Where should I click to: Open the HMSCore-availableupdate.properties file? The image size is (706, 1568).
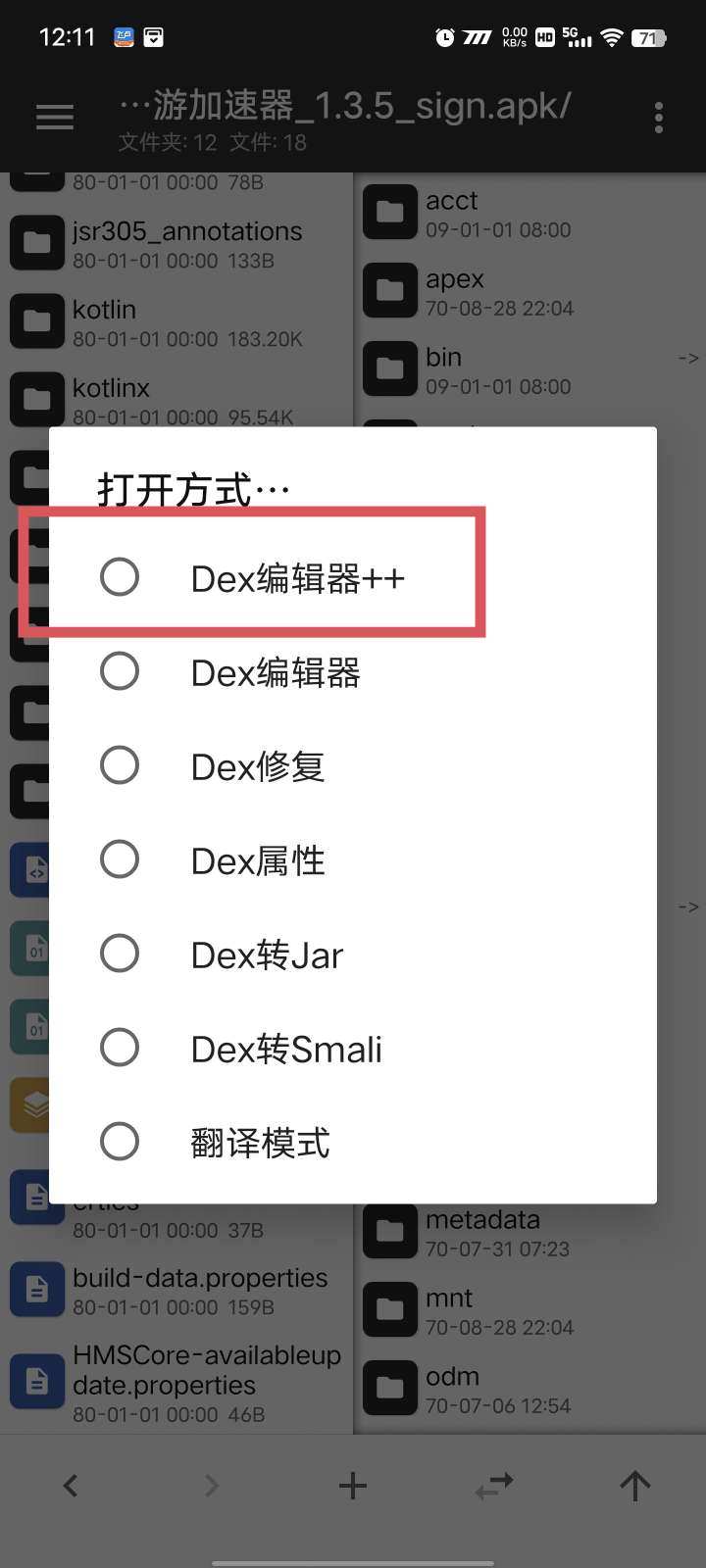(x=176, y=1383)
